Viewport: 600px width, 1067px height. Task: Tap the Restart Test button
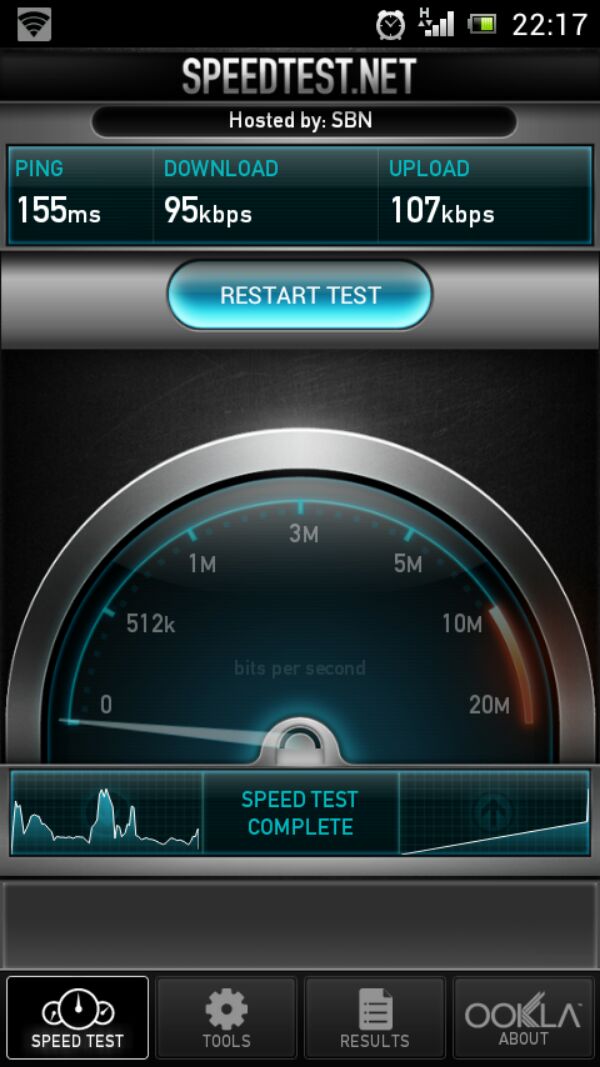click(x=300, y=295)
